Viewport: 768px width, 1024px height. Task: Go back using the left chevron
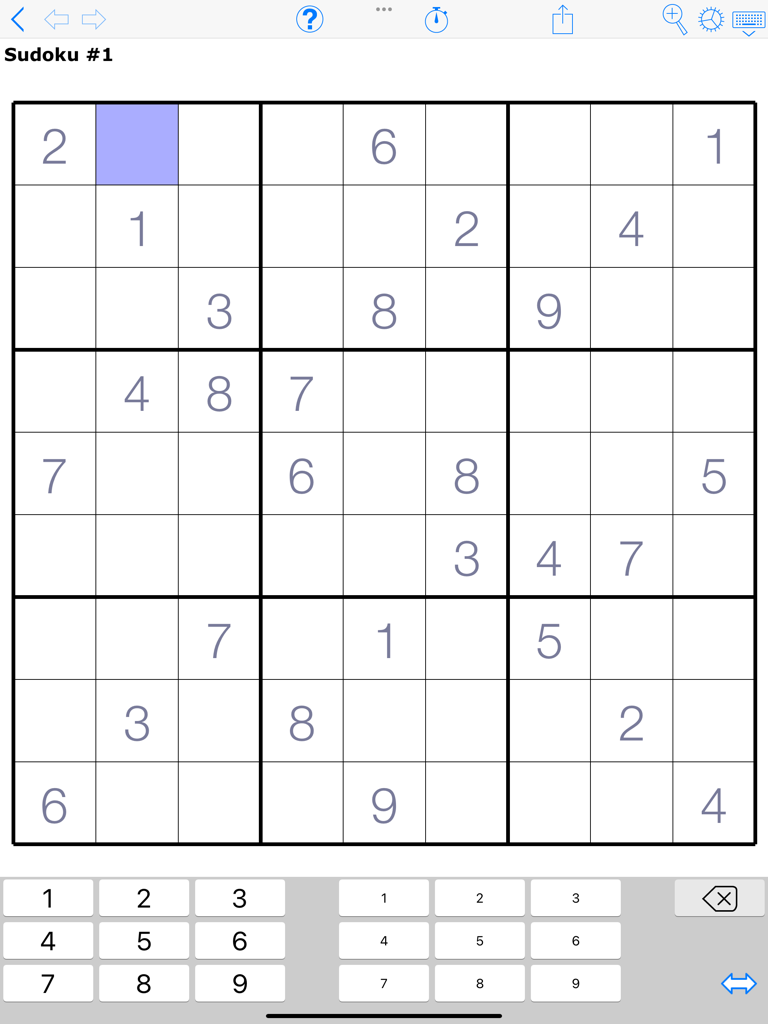point(18,19)
